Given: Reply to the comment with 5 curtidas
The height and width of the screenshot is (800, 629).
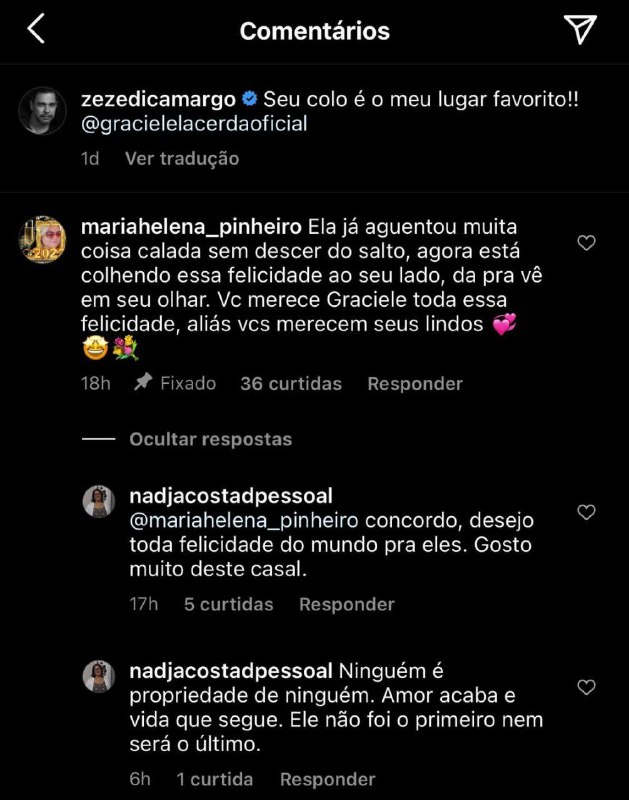Looking at the screenshot, I should pos(346,604).
